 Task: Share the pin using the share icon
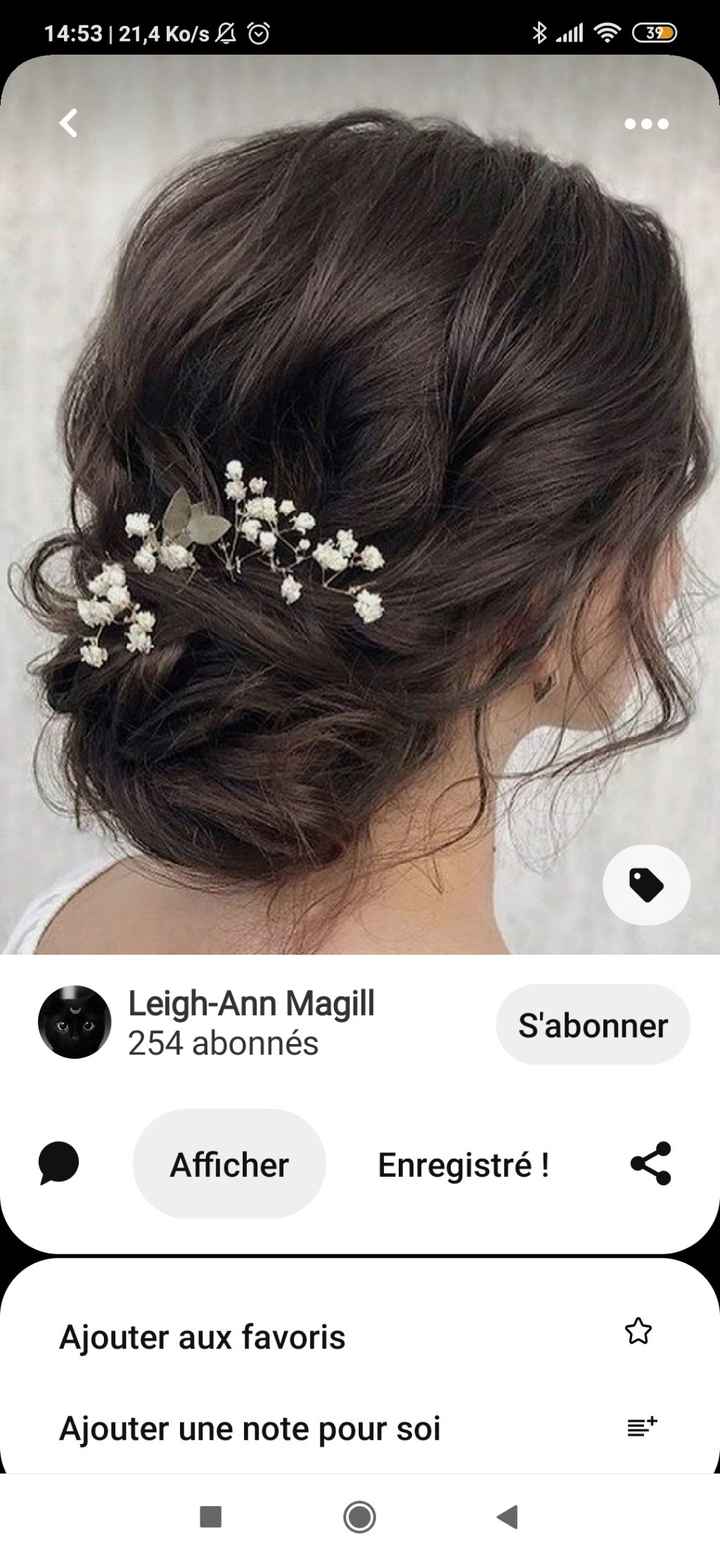[649, 1162]
